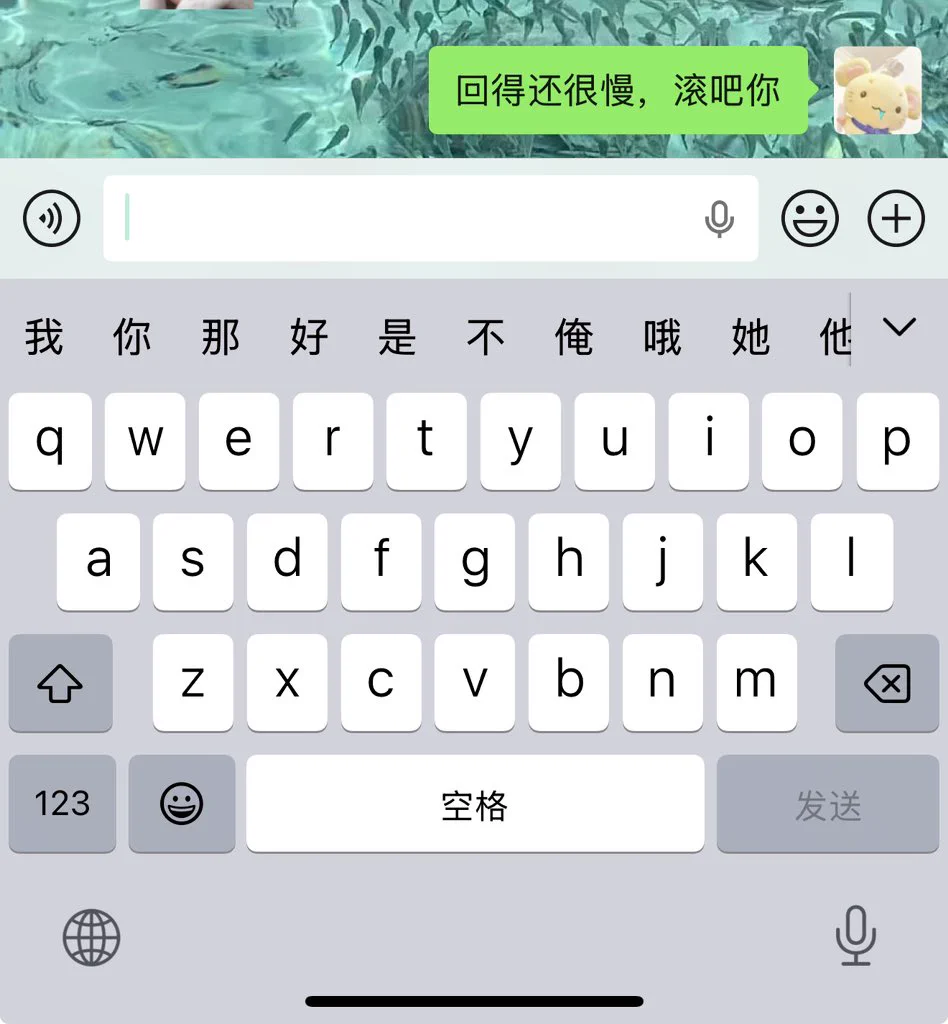Tap the 空格 space bar
This screenshot has width=948, height=1024.
tap(475, 803)
